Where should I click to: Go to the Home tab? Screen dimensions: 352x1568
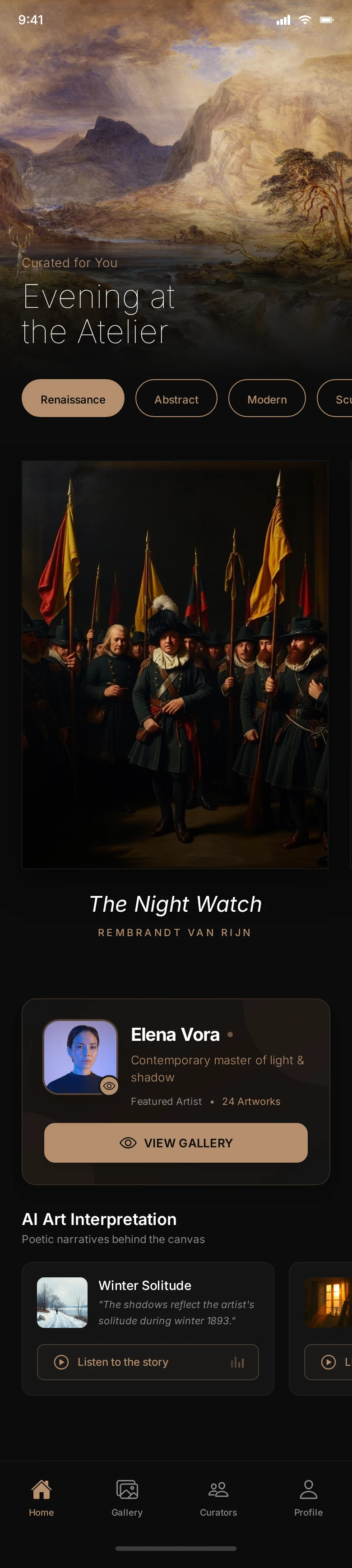coord(42,1498)
